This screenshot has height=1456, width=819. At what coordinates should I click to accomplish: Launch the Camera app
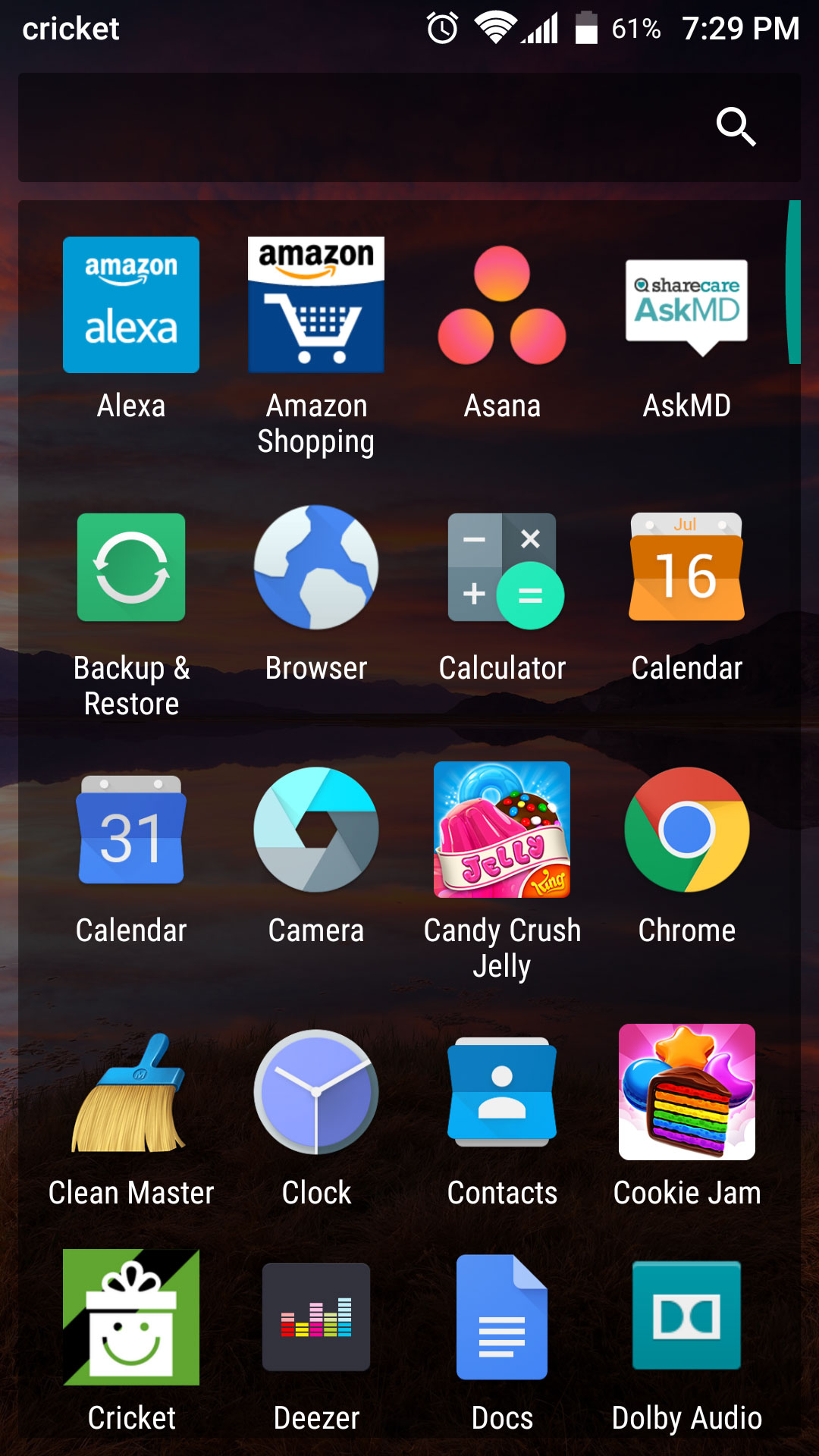pos(316,830)
